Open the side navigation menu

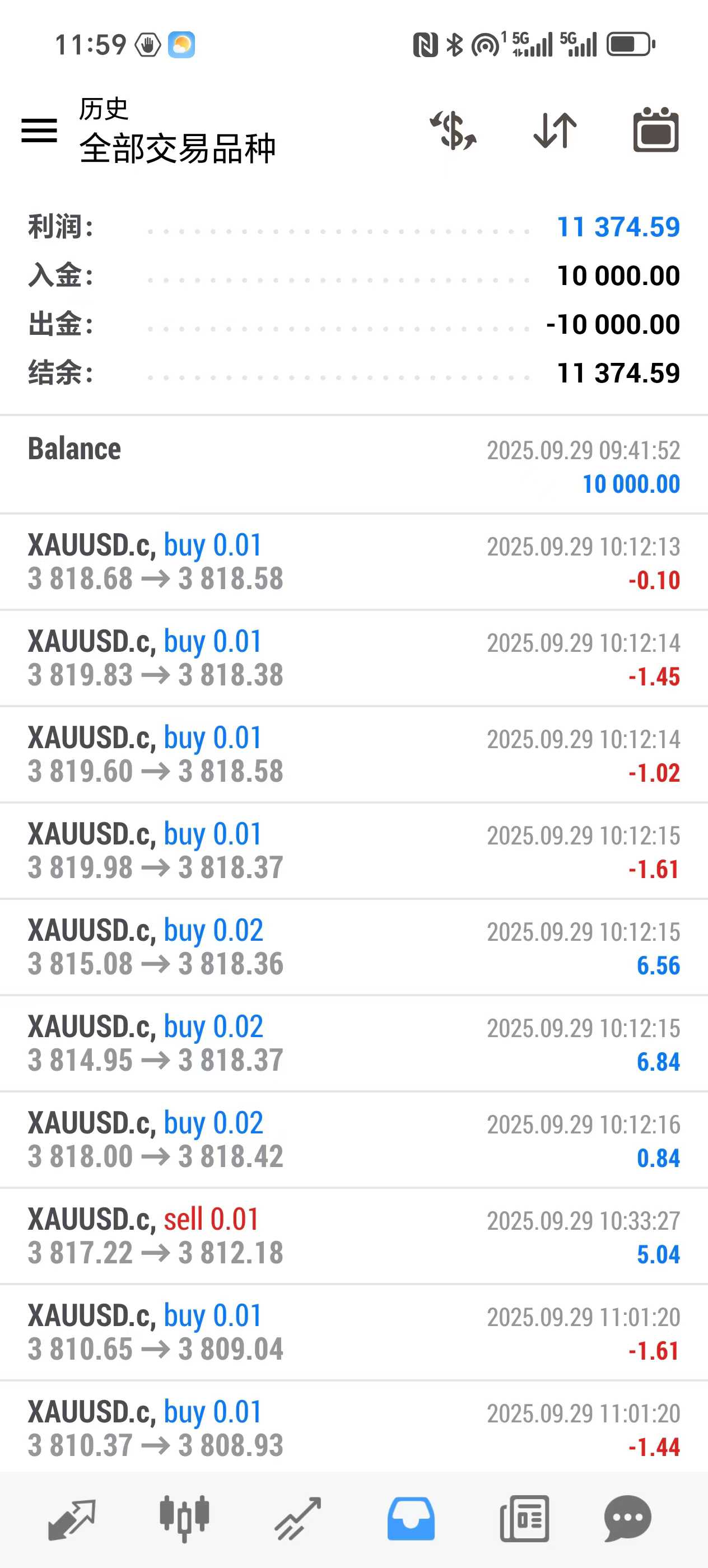(39, 130)
